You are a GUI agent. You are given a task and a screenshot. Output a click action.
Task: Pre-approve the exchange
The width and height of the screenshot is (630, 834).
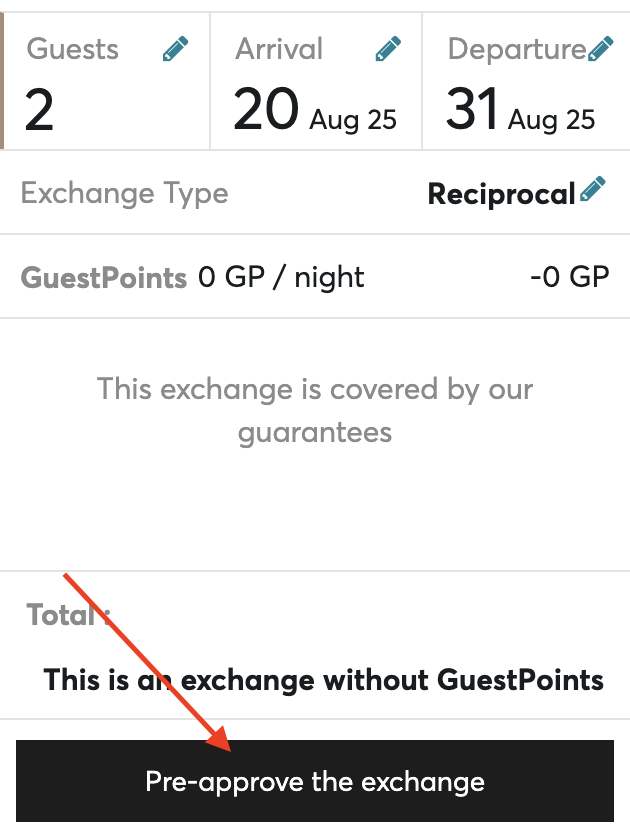point(314,781)
